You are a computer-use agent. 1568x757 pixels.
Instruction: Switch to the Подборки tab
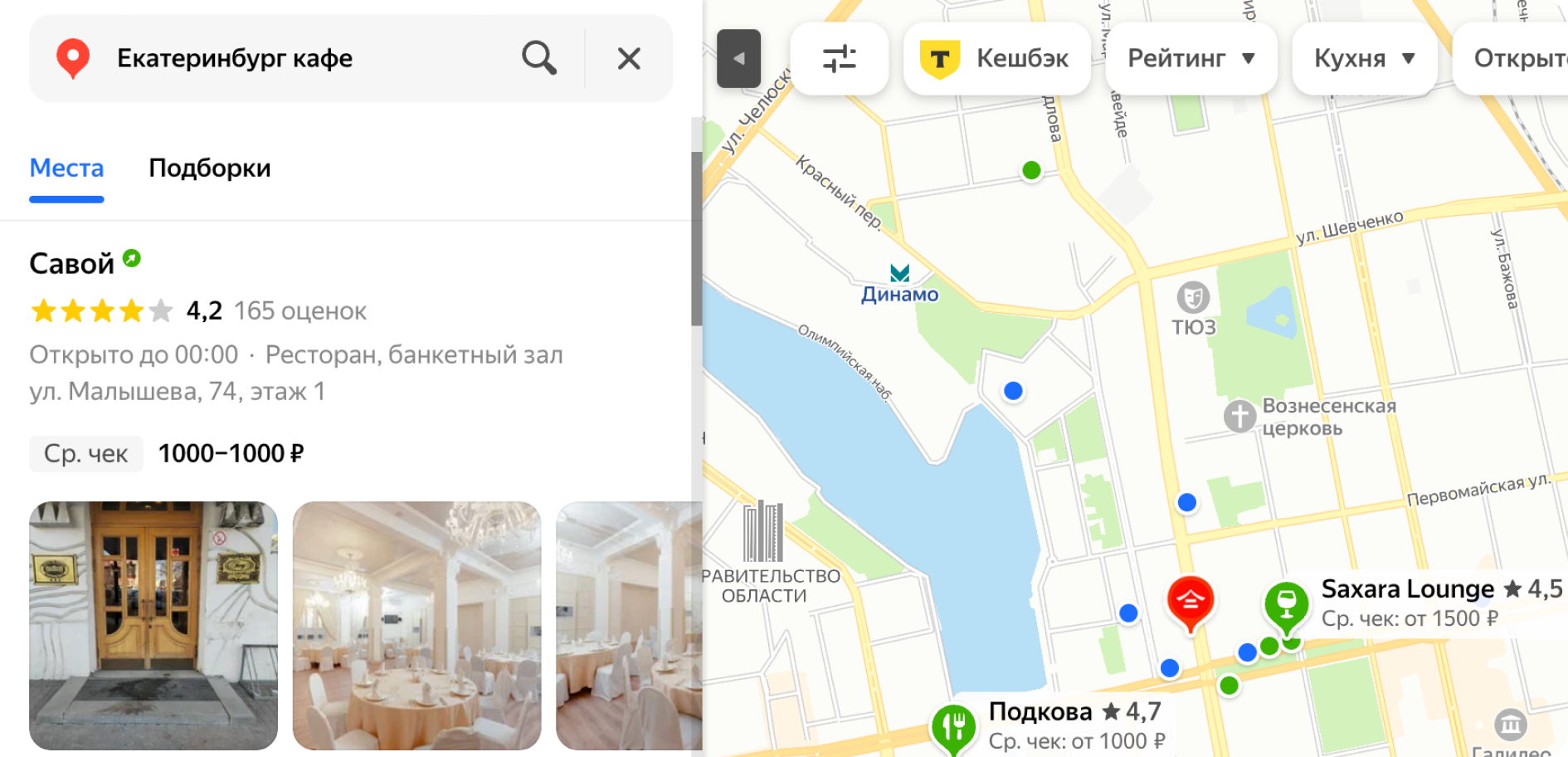click(209, 168)
